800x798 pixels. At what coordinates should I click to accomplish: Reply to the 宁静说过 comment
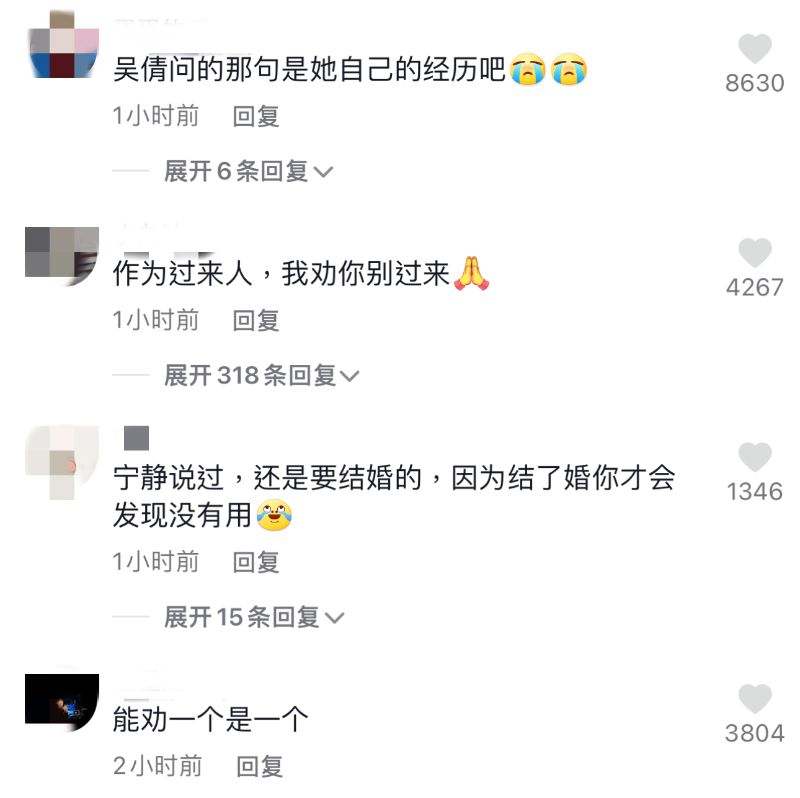tap(256, 562)
